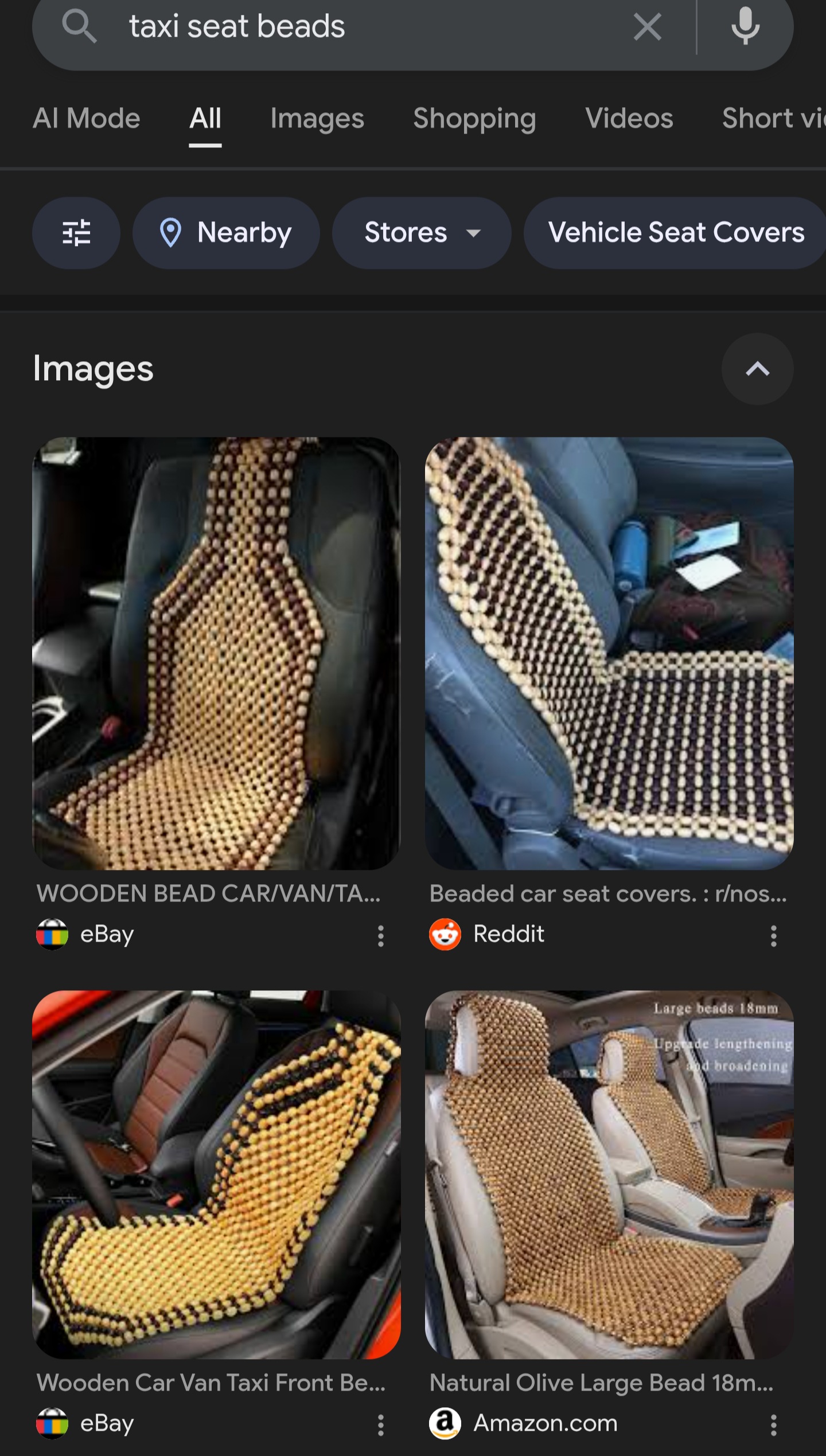The image size is (826, 1456).
Task: Open more options for the Reddit result
Action: point(773,935)
